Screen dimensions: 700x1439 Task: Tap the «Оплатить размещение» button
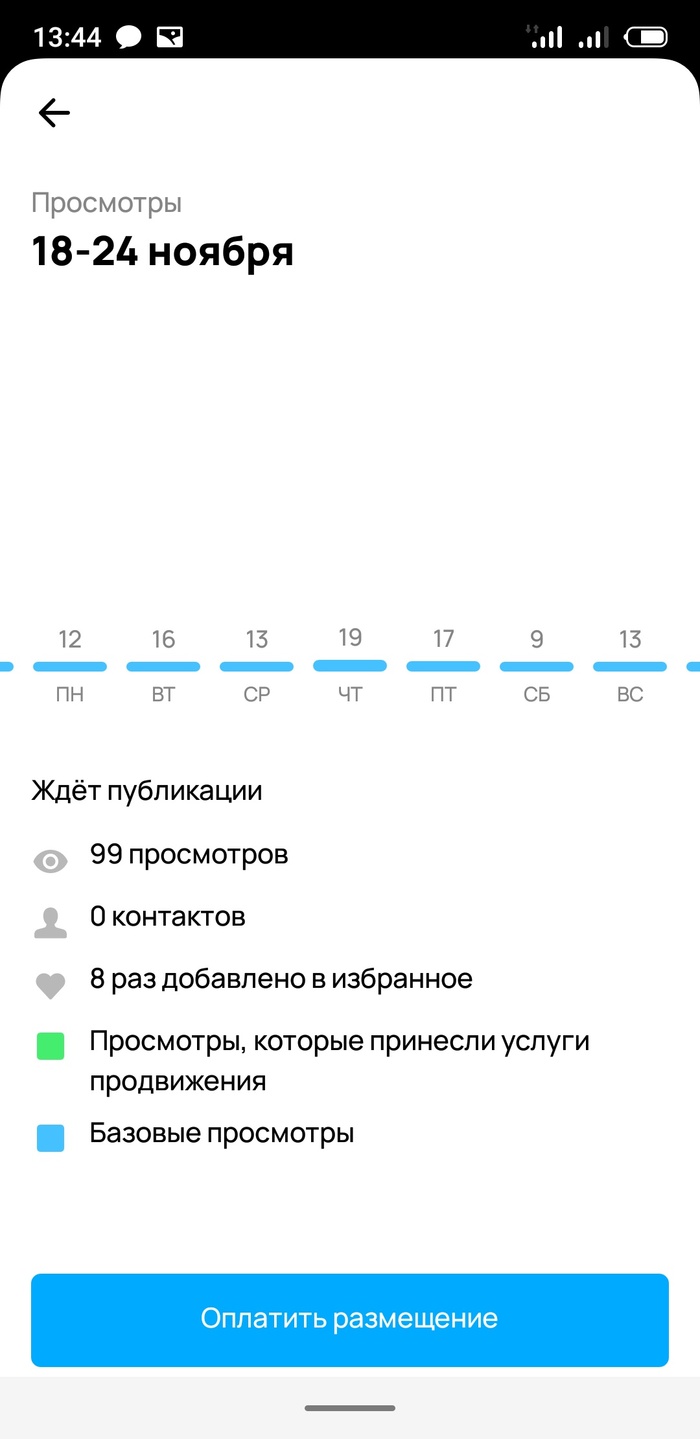349,1319
